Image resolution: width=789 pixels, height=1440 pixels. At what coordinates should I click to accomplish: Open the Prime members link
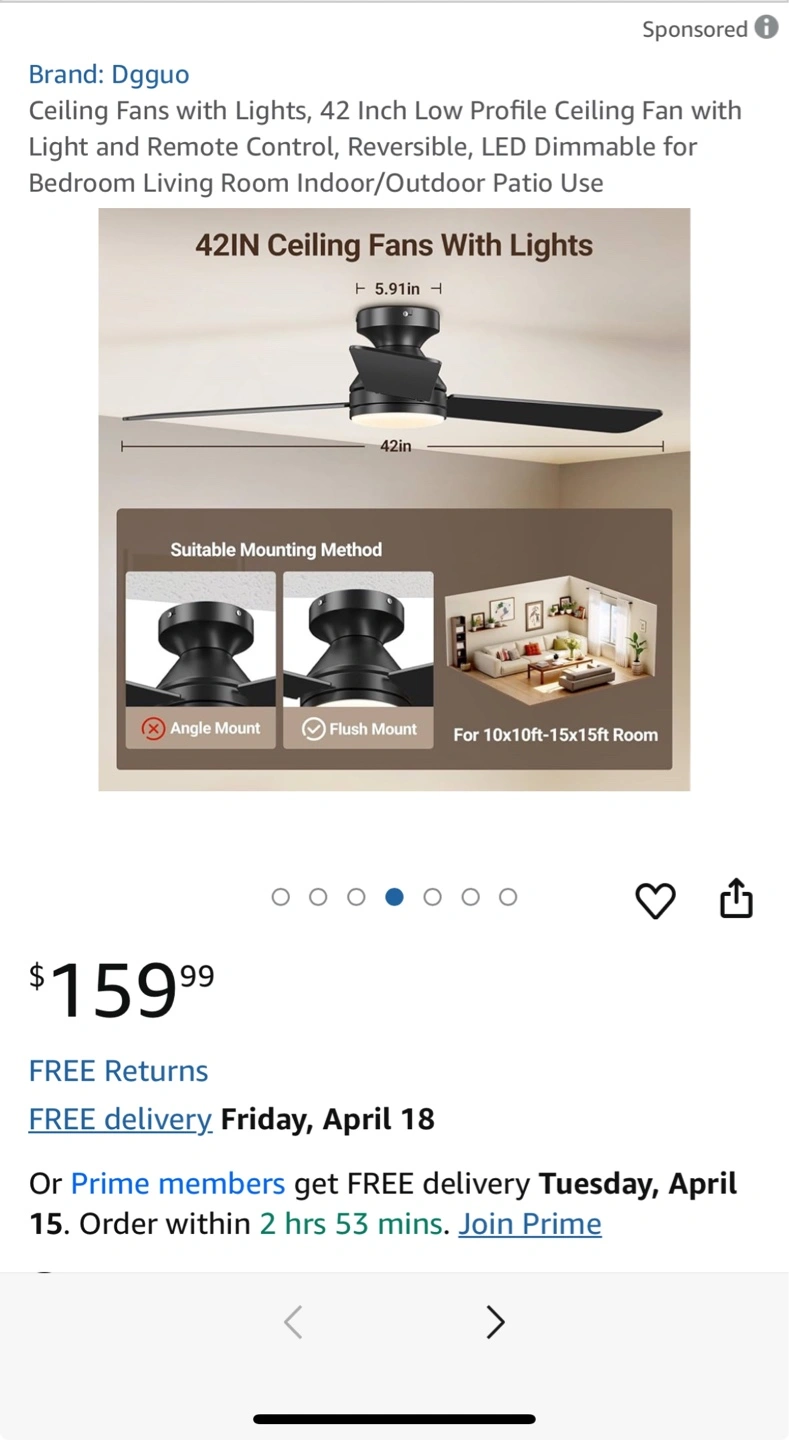[178, 1184]
